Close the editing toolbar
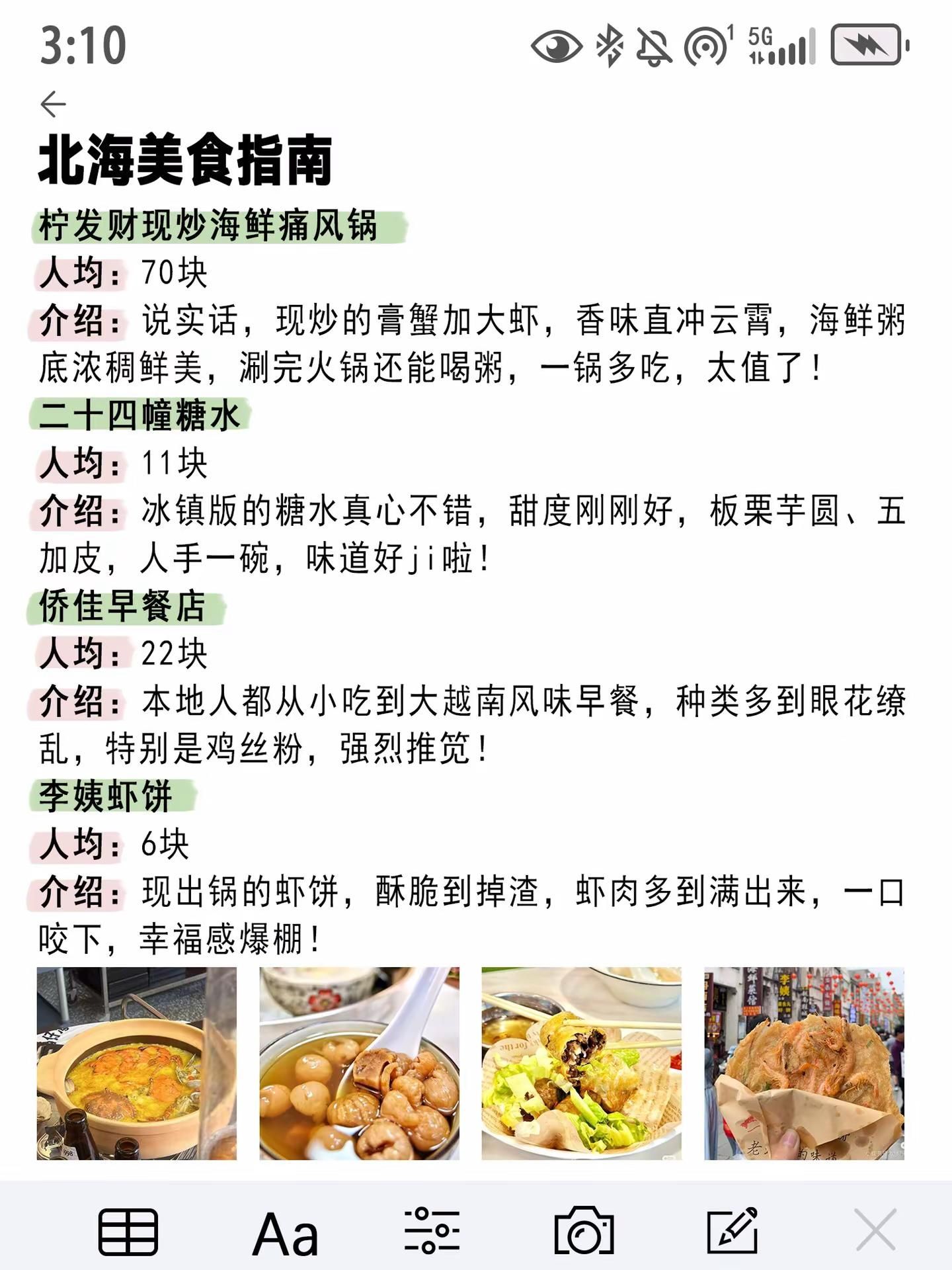This screenshot has height=1270, width=952. point(876,1230)
